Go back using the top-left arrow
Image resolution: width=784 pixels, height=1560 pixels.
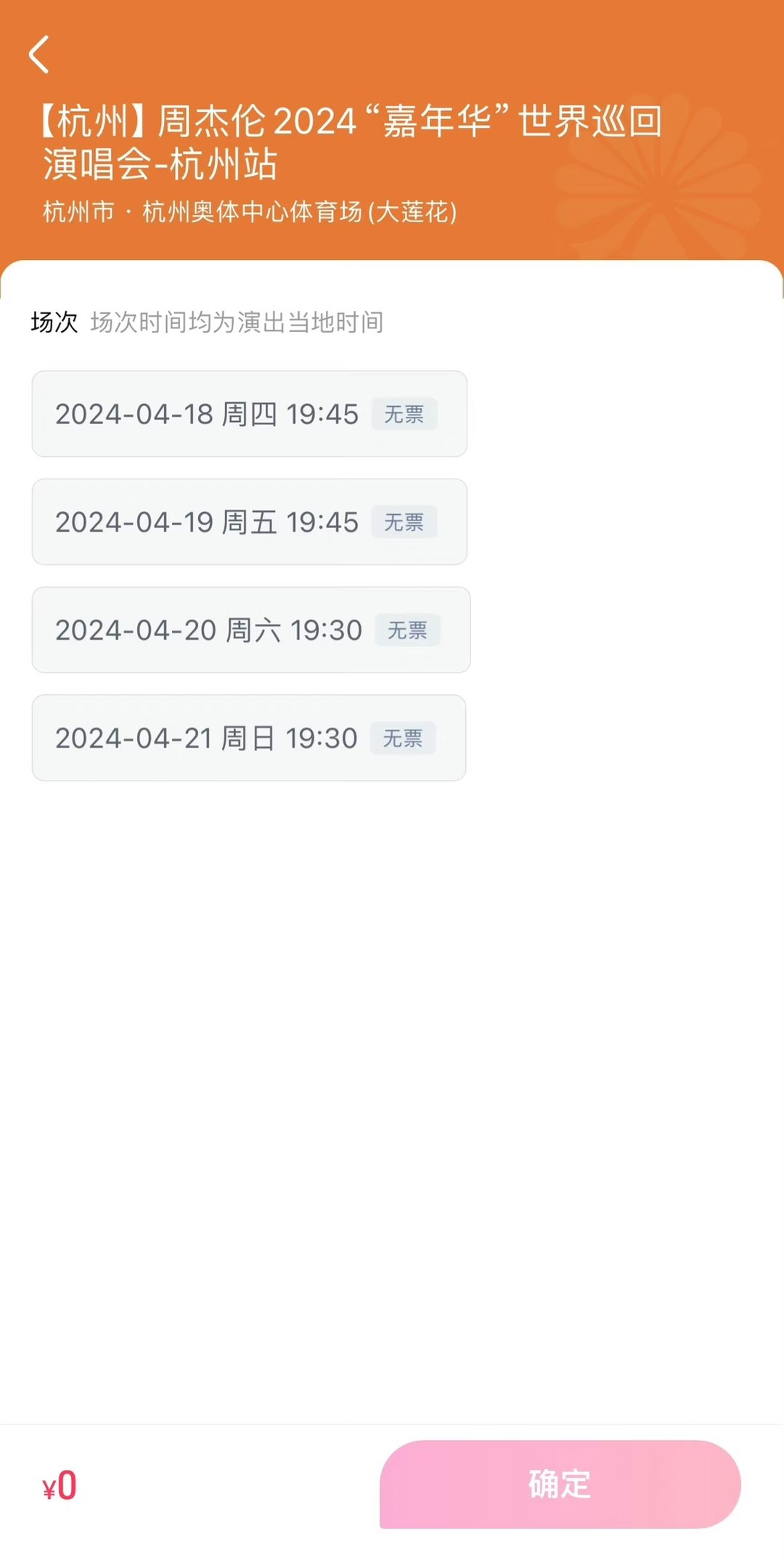pos(39,54)
